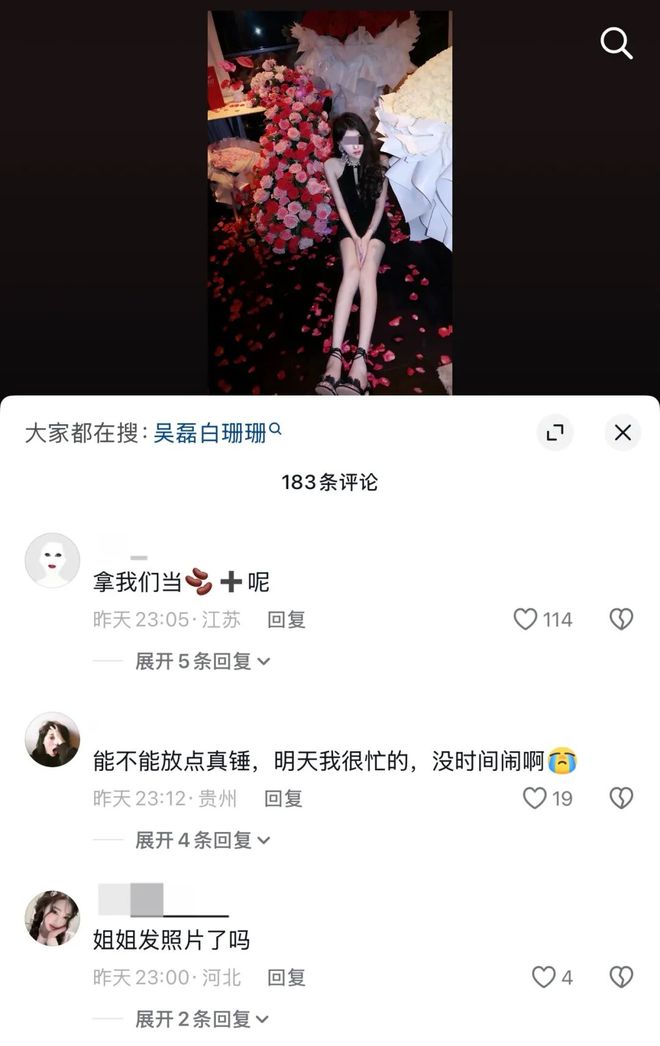The height and width of the screenshot is (1046, 660).
Task: Open the avatar of the 姐姐发照片了吗 commenter
Action: (52, 918)
